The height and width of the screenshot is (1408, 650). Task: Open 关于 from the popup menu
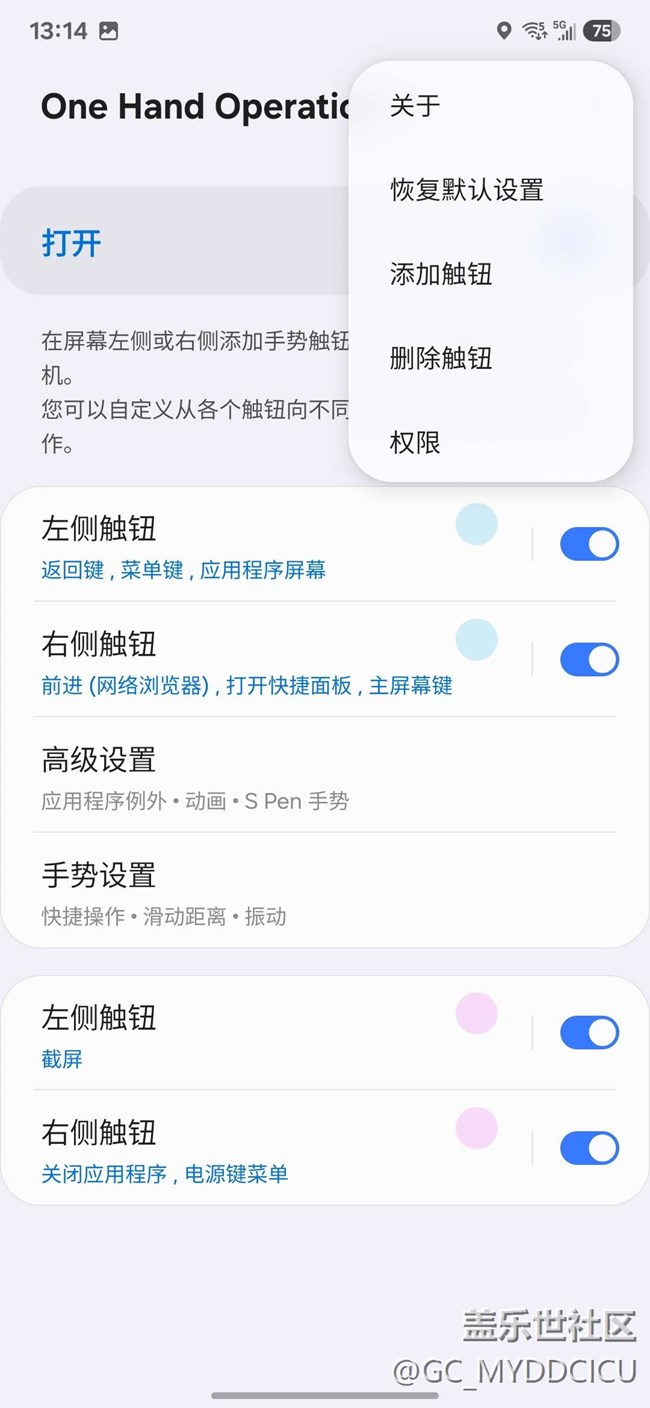pos(490,105)
